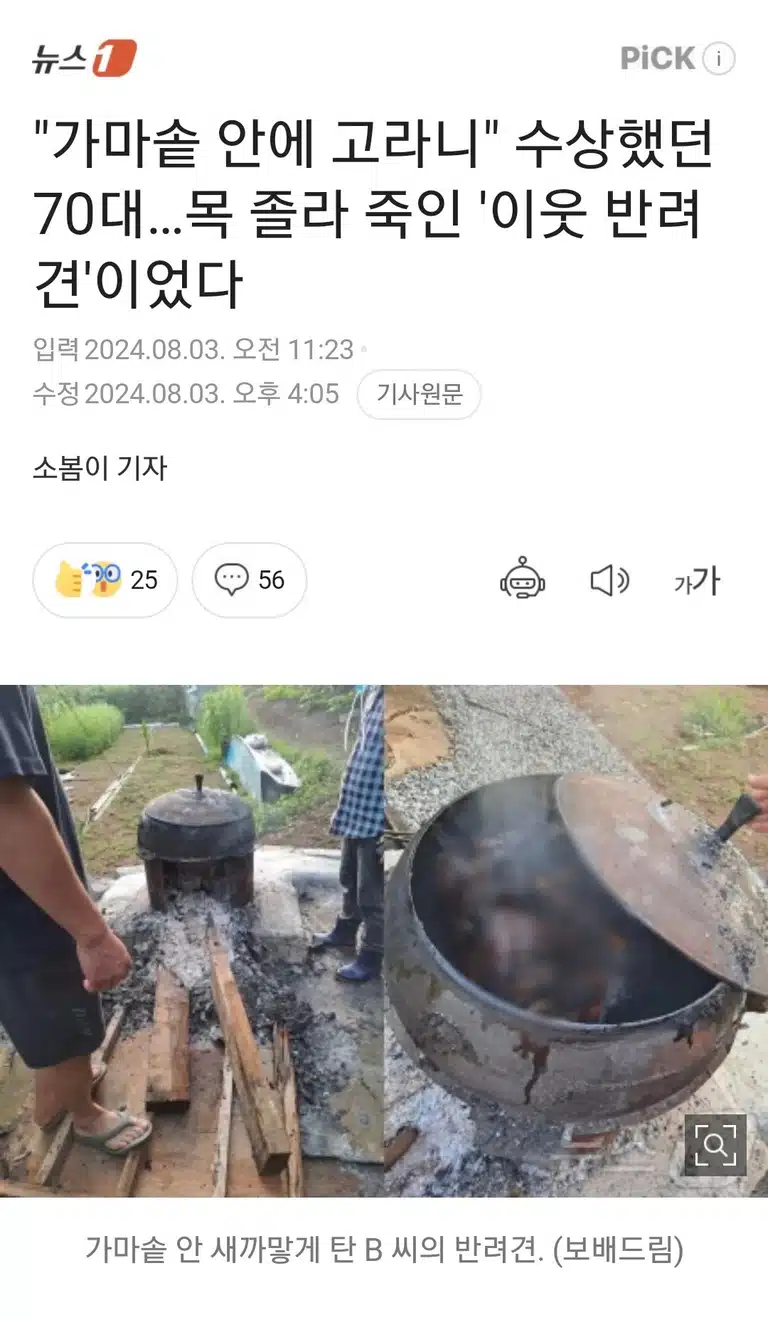The image size is (768, 1320).
Task: Enlarge the article photo with magnifier icon
Action: (x=715, y=1145)
